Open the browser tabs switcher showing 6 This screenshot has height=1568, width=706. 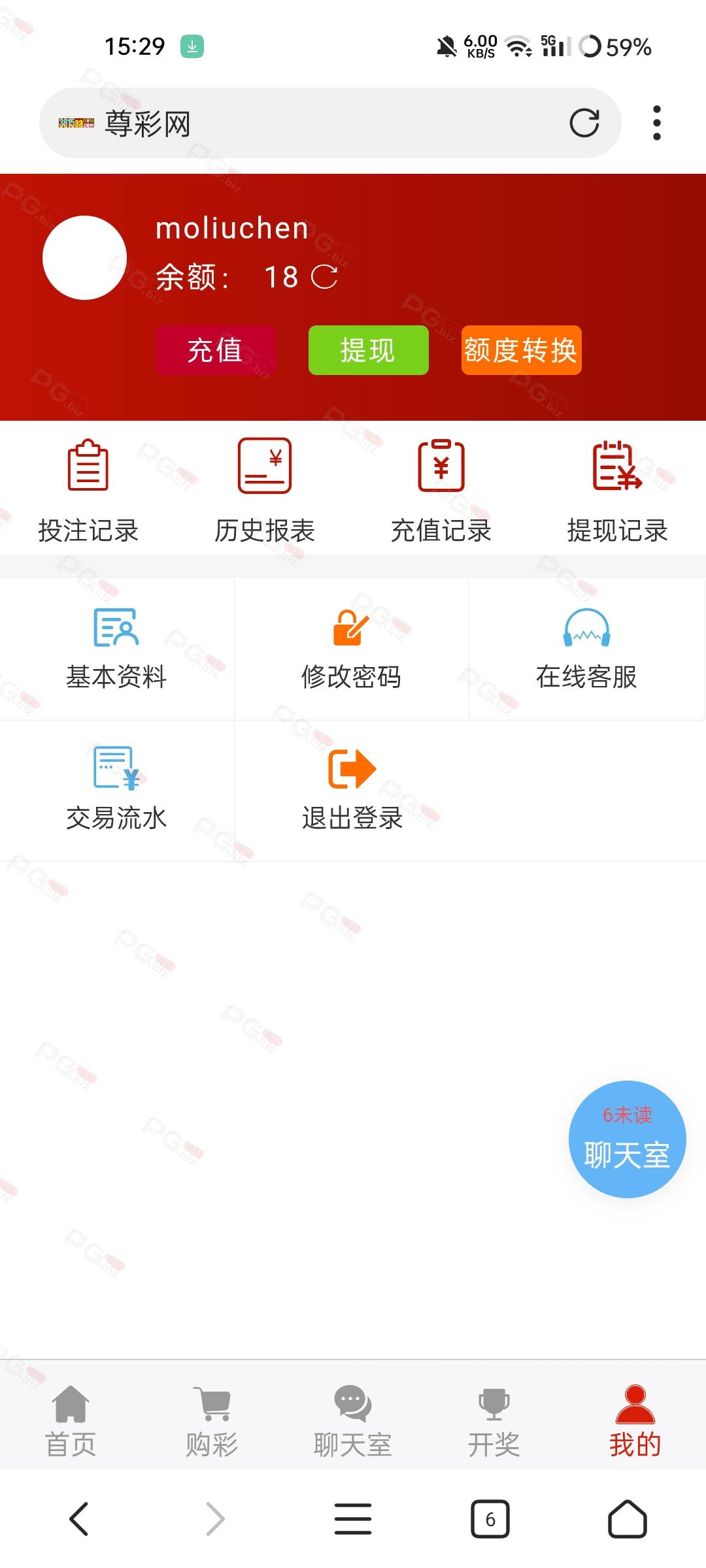[x=490, y=1519]
